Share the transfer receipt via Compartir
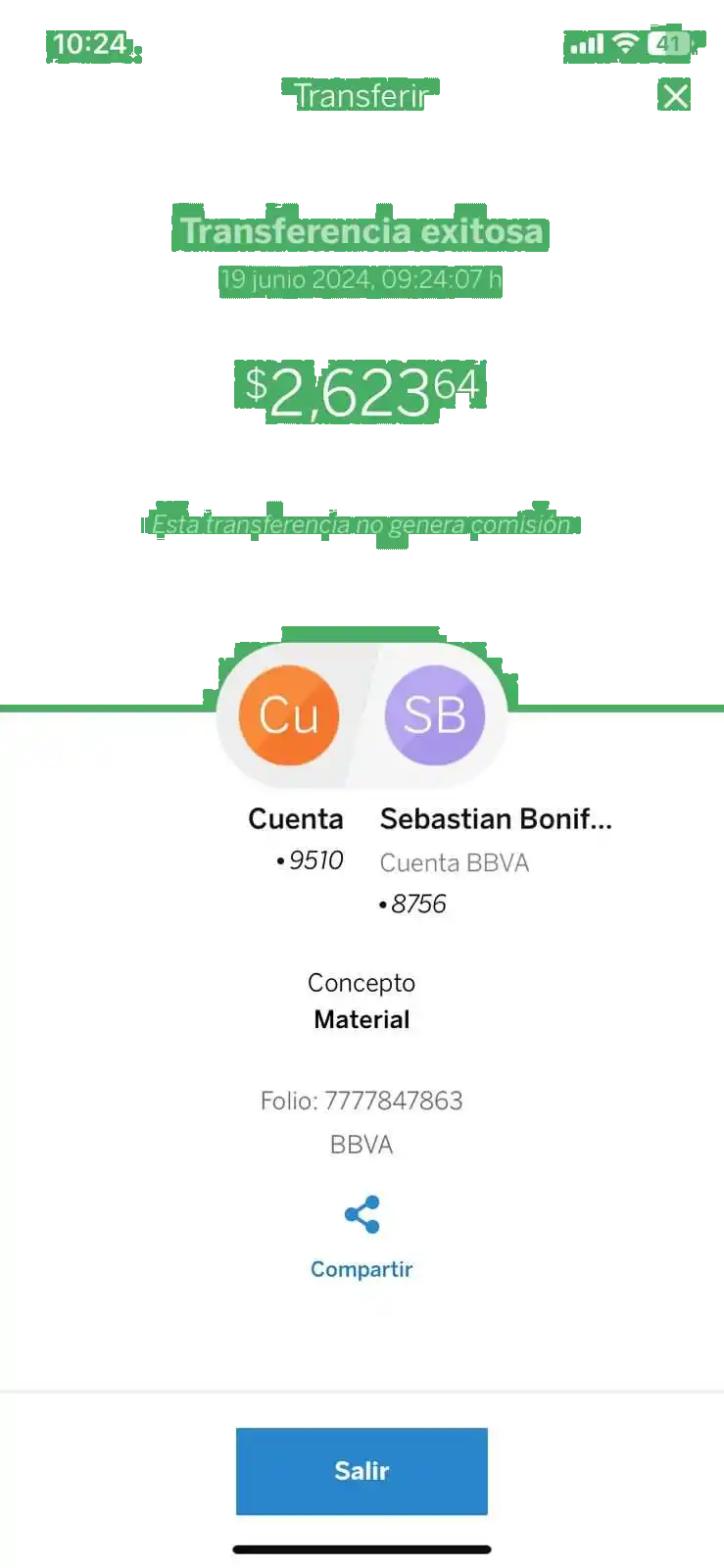724x1568 pixels. coord(362,1235)
